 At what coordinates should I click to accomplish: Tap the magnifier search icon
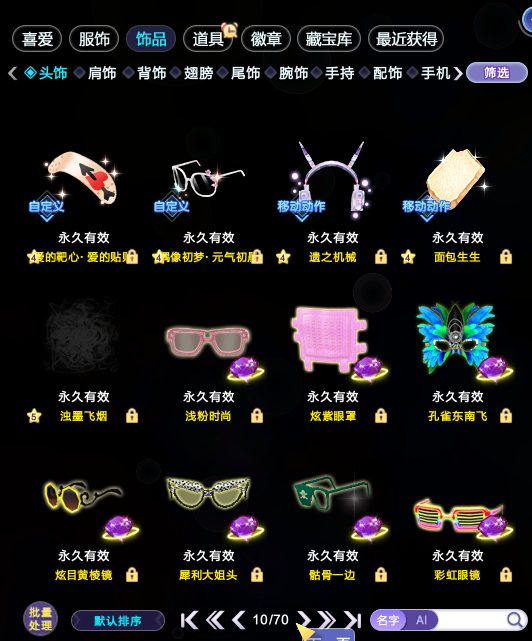point(516,620)
